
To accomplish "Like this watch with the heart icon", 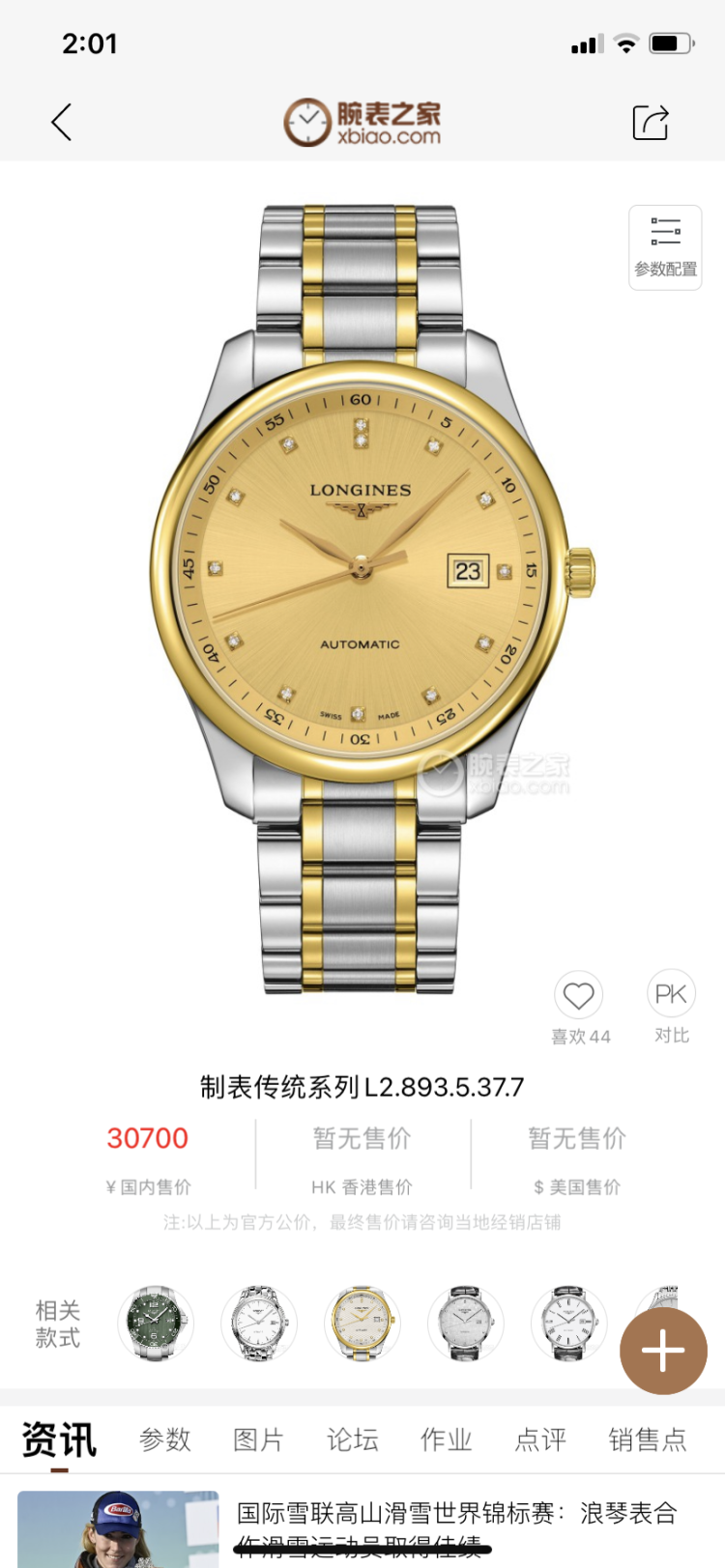I will [x=578, y=995].
